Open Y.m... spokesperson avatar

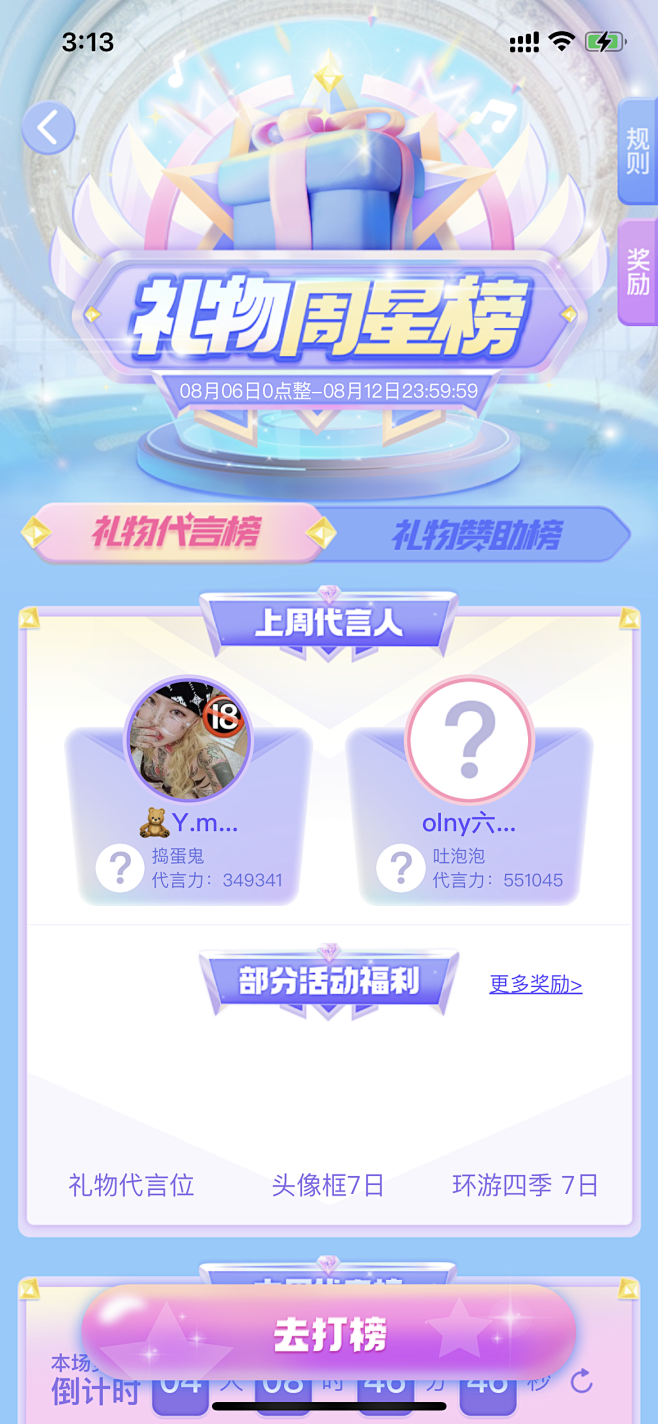188,740
